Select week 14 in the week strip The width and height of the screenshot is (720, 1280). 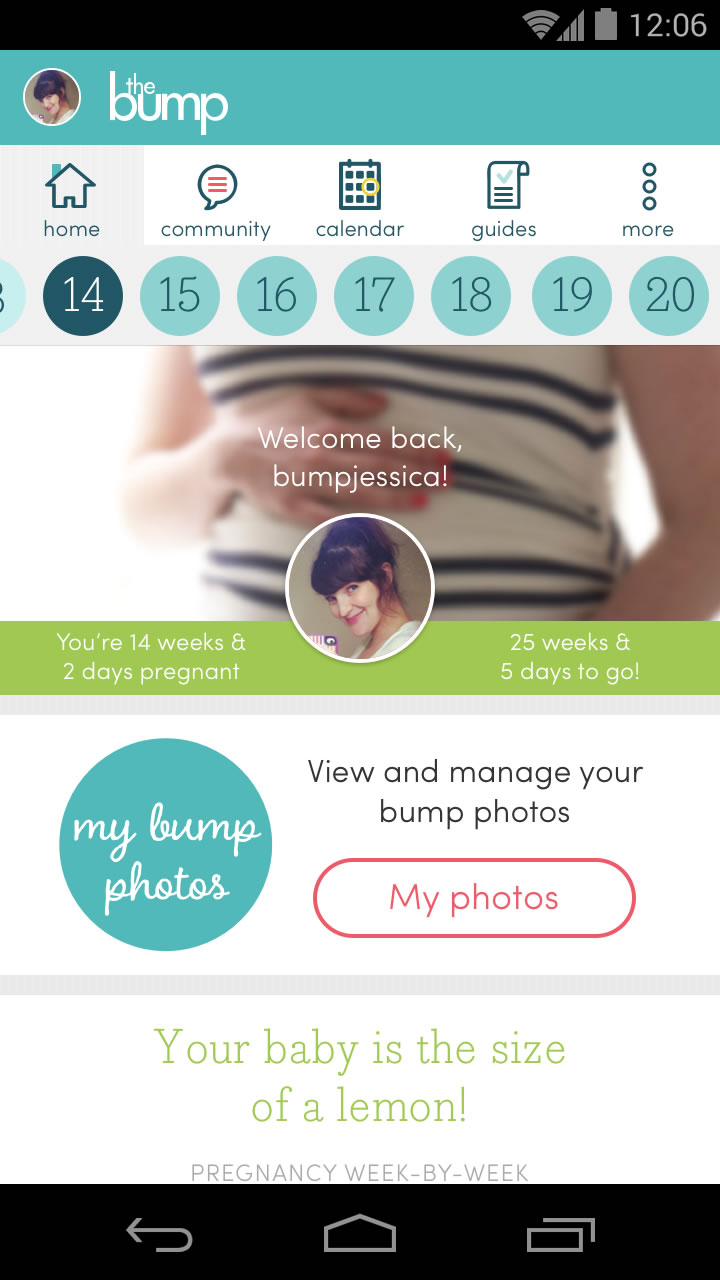83,295
